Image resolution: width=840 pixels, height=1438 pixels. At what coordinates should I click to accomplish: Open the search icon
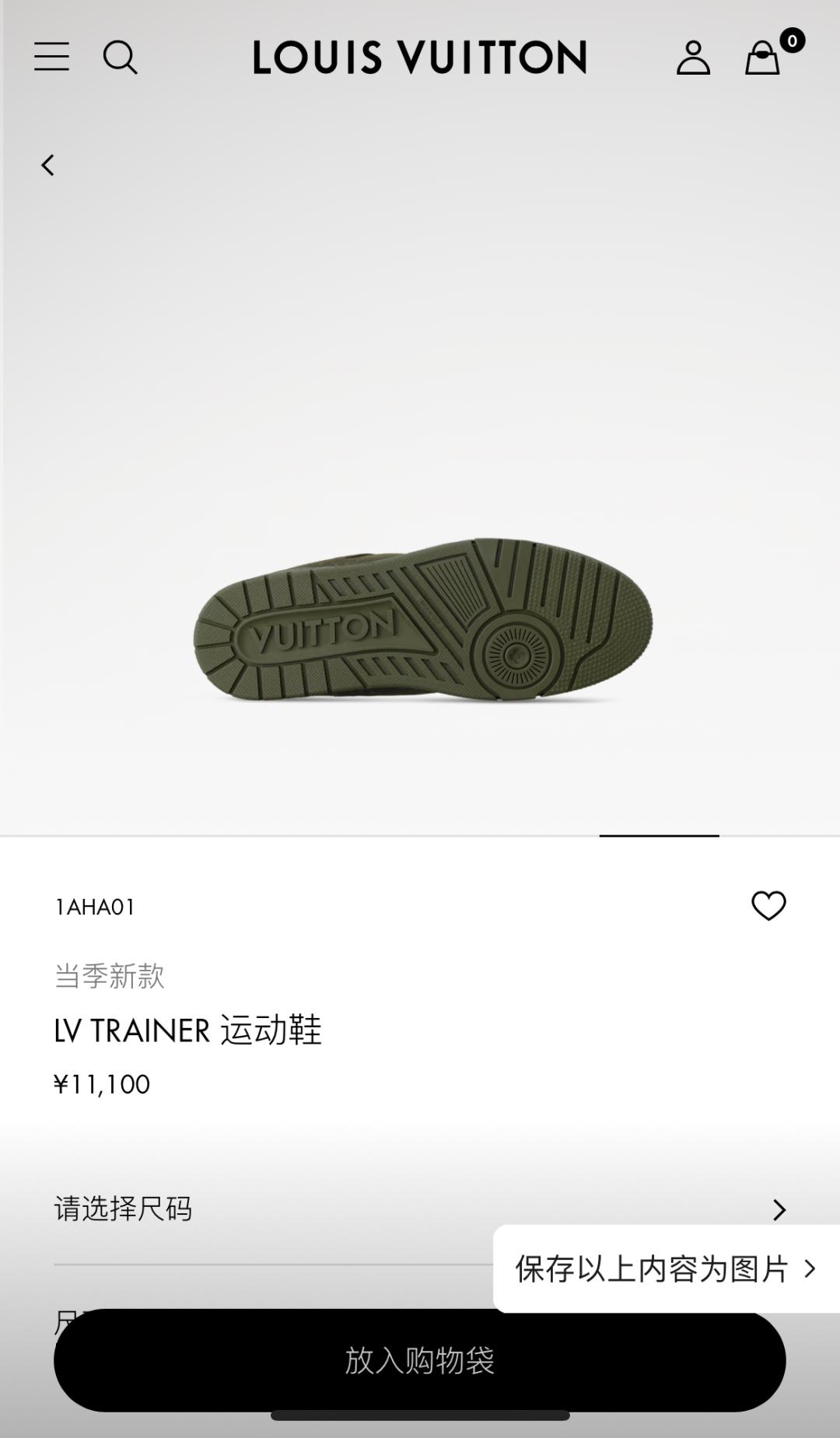tap(120, 57)
